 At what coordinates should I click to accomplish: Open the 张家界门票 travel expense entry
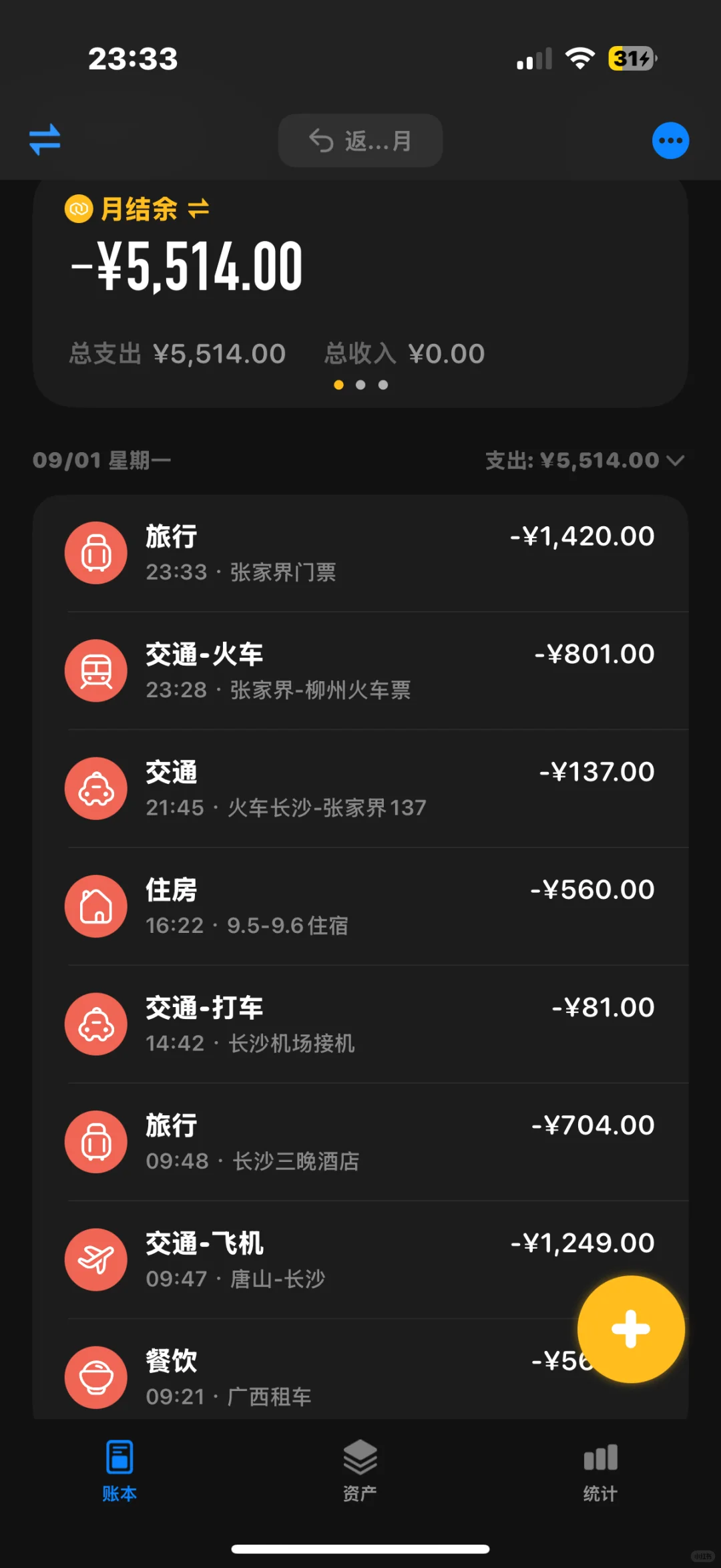coord(360,554)
